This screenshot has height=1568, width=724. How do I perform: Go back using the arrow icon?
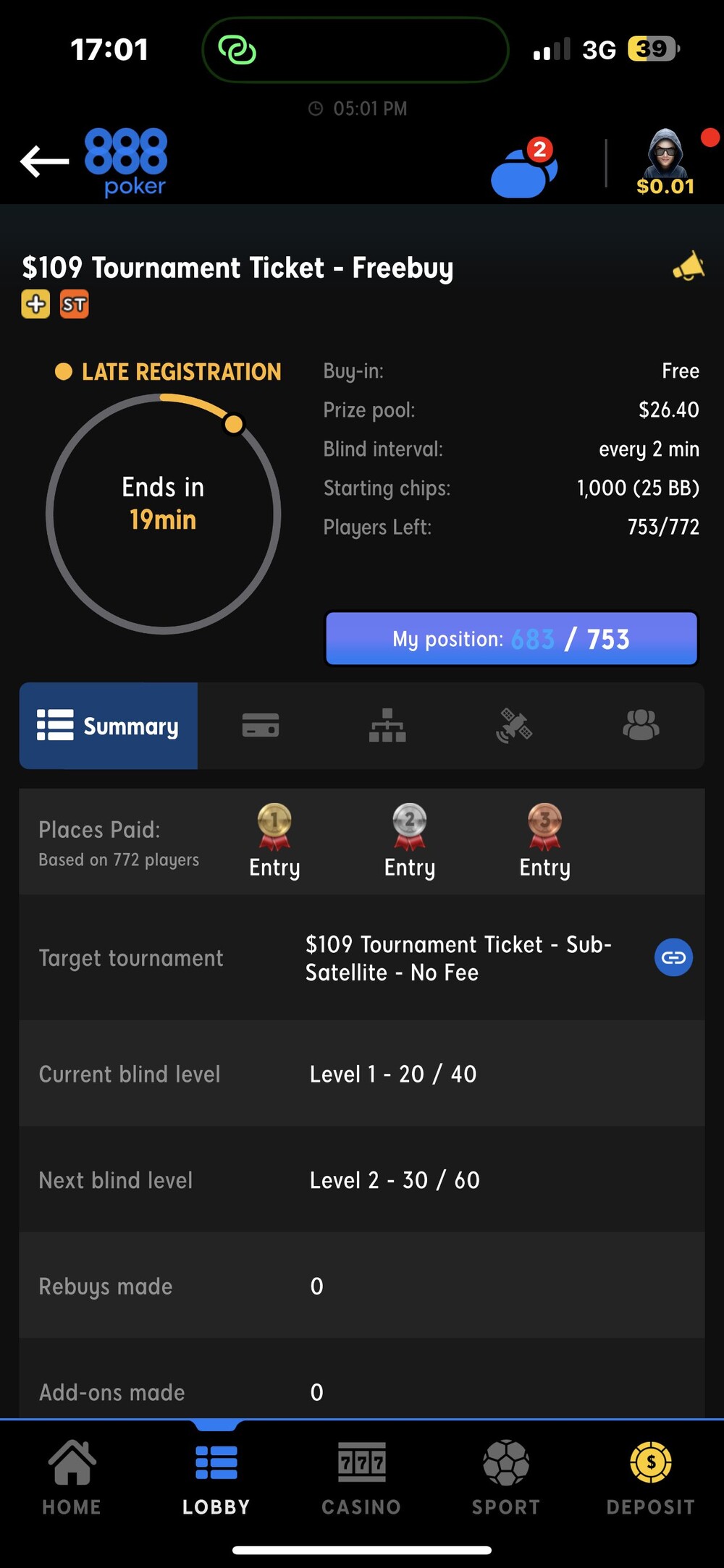tap(44, 161)
